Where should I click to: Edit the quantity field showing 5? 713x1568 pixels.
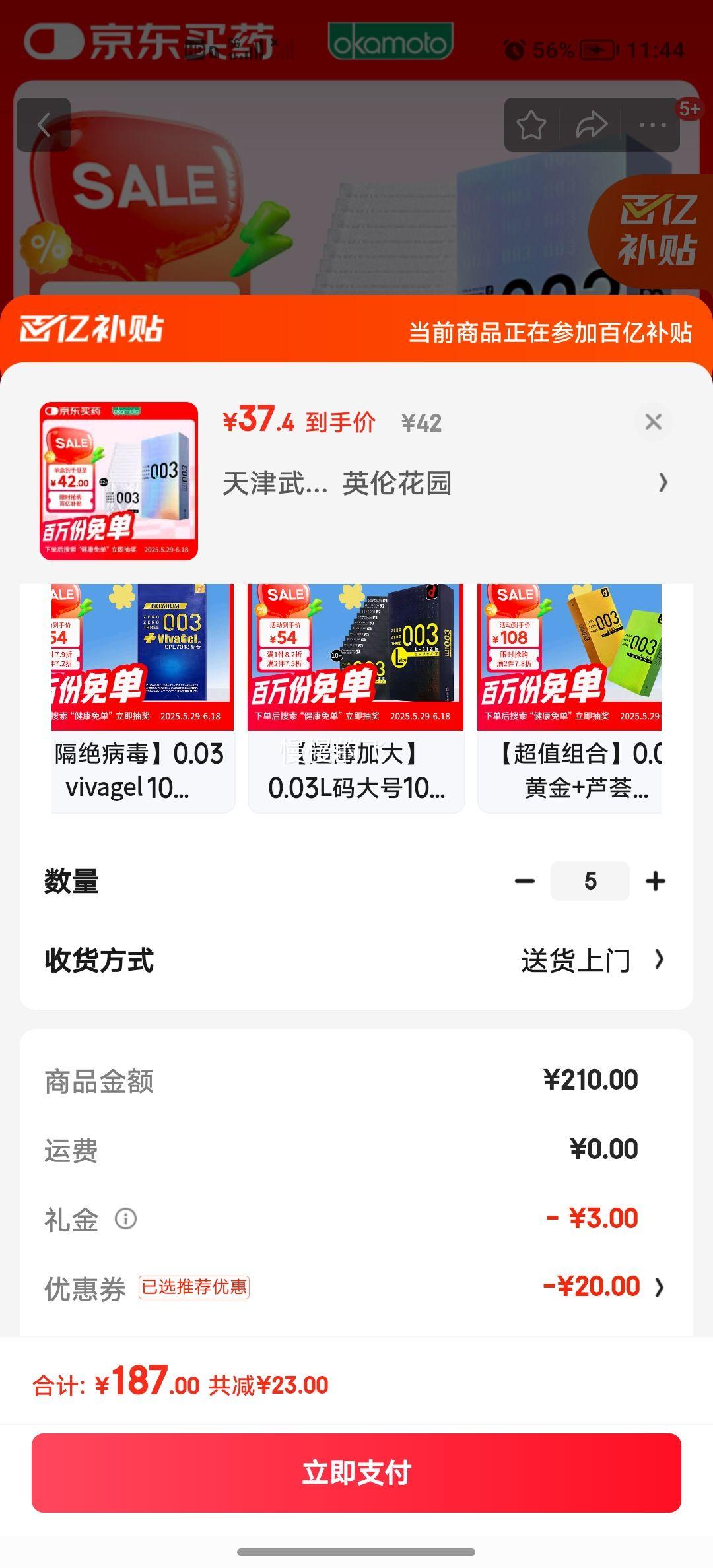click(590, 881)
